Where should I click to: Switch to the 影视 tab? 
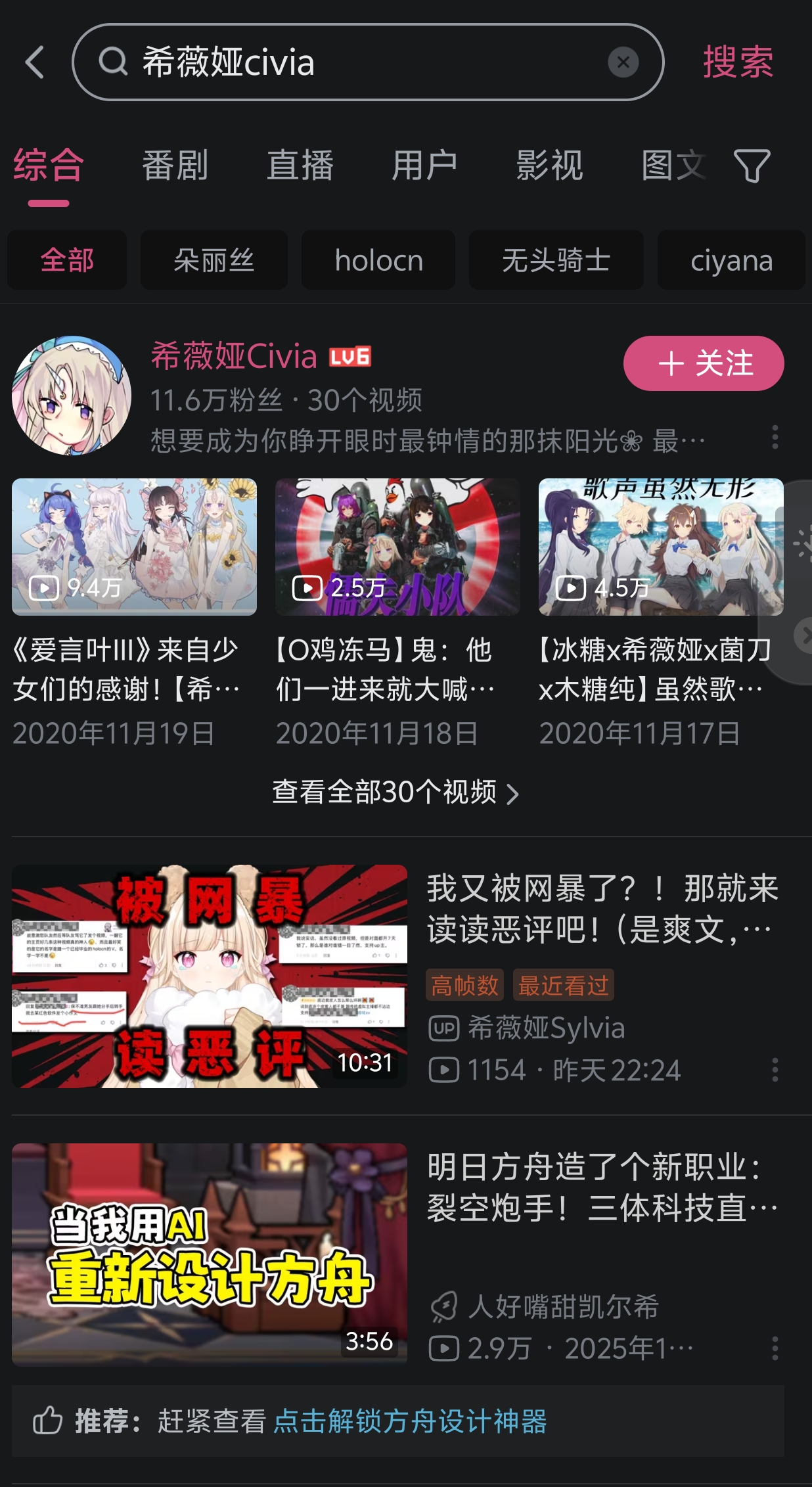(549, 165)
